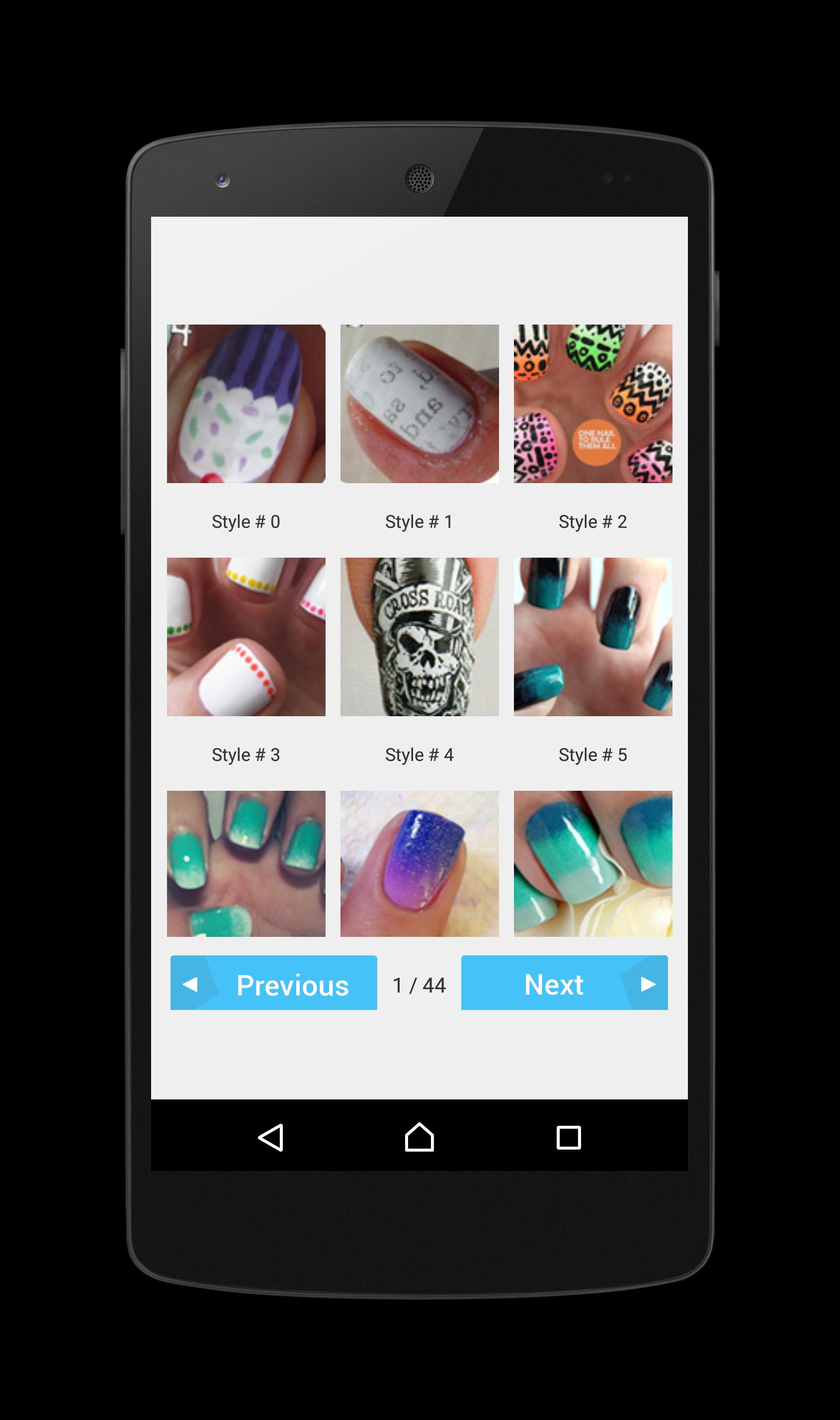This screenshot has width=840, height=1420.
Task: View Style # 5 teal-black gradient nails
Action: [x=592, y=637]
